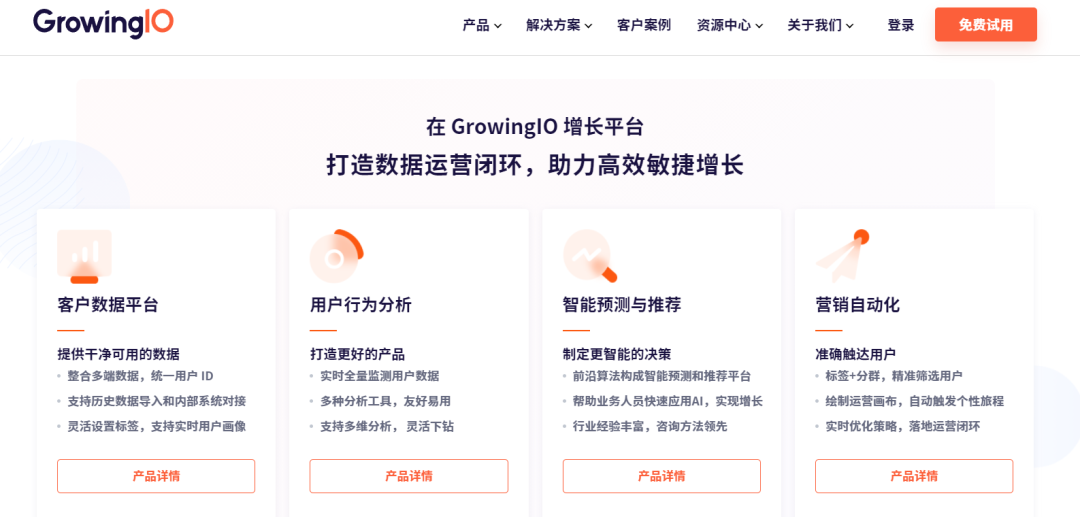
Task: Open 产品详情 for 客户数据平台
Action: coord(156,476)
